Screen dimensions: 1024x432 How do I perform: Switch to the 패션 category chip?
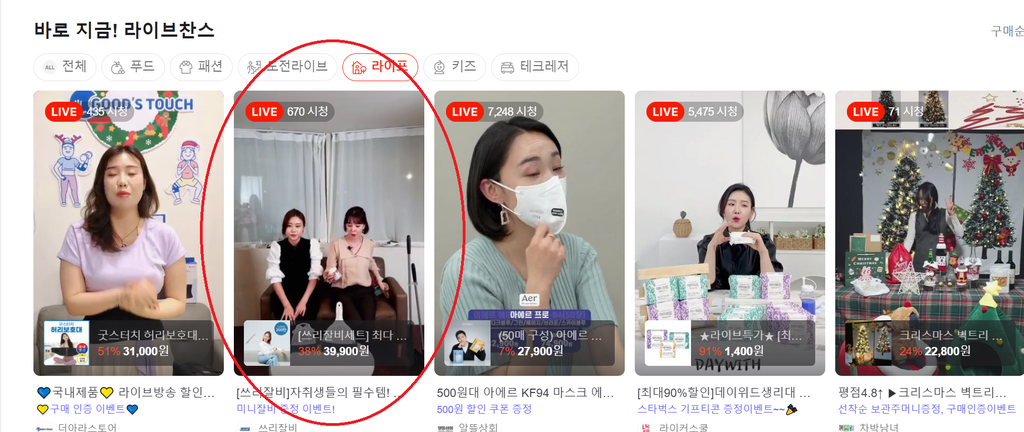200,67
